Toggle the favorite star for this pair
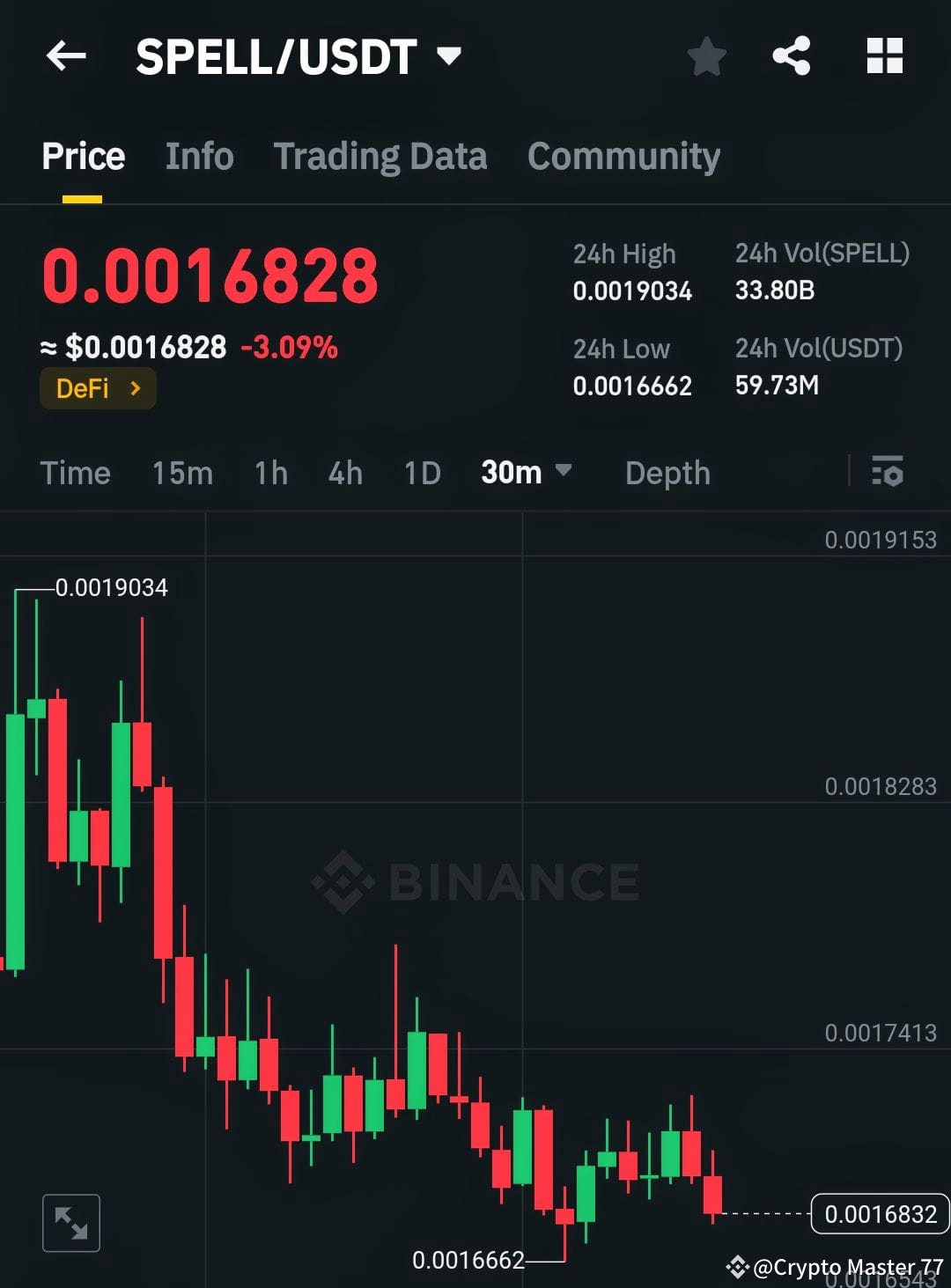Screen dimensions: 951x1288 (x=706, y=56)
